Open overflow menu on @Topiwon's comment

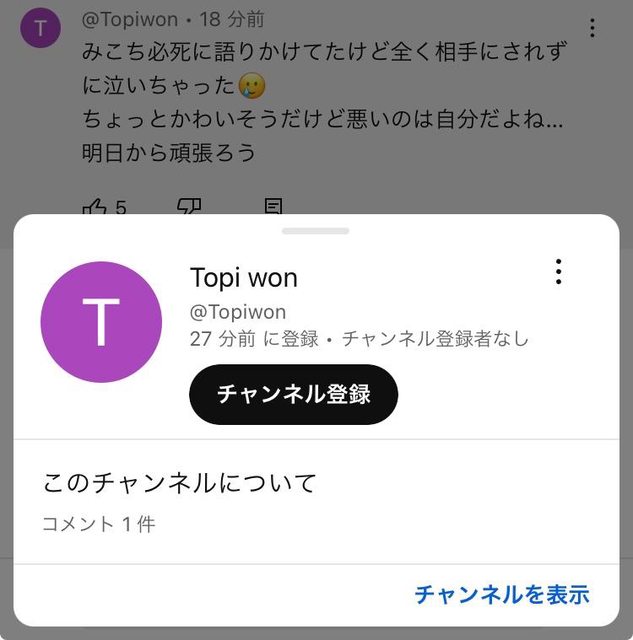[x=592, y=28]
